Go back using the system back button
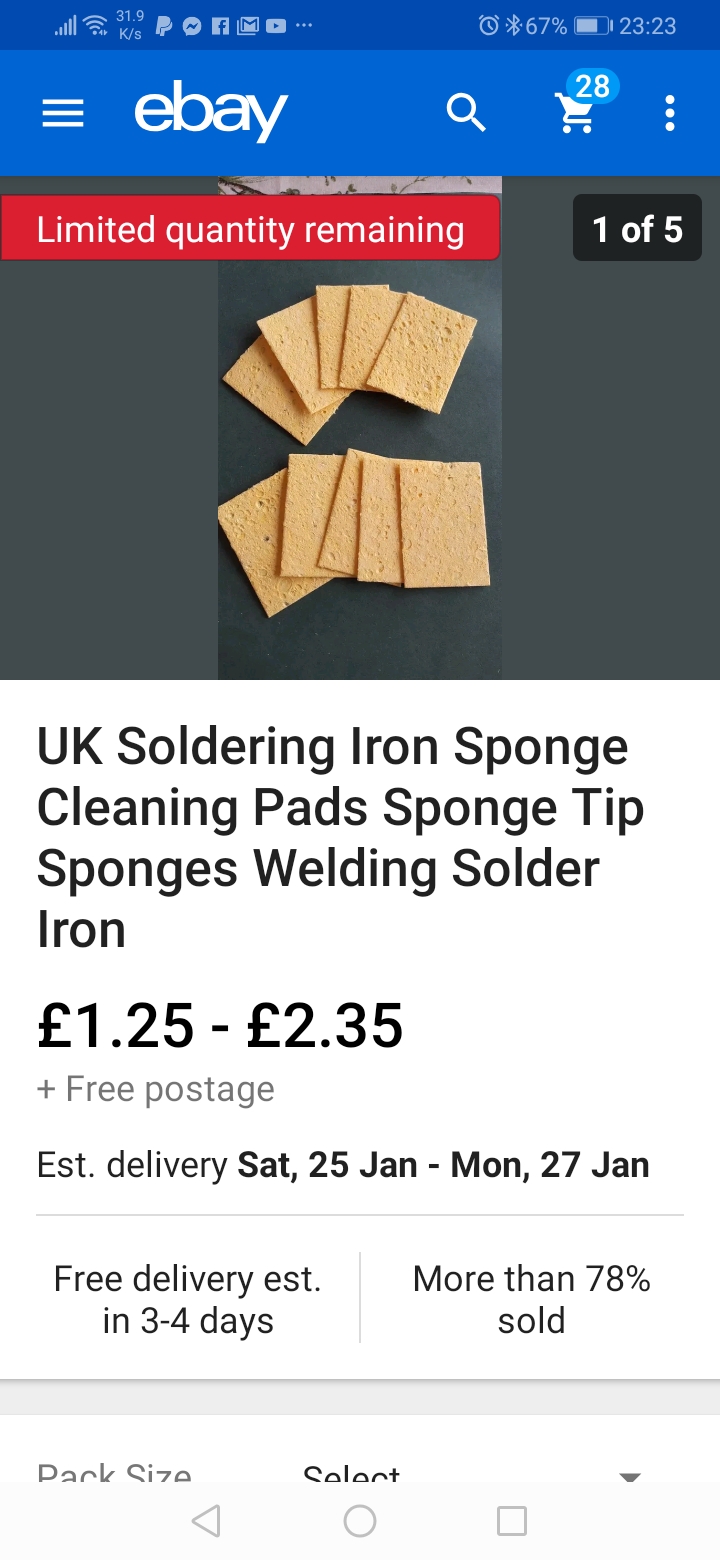Viewport: 720px width, 1560px height. [206, 1521]
